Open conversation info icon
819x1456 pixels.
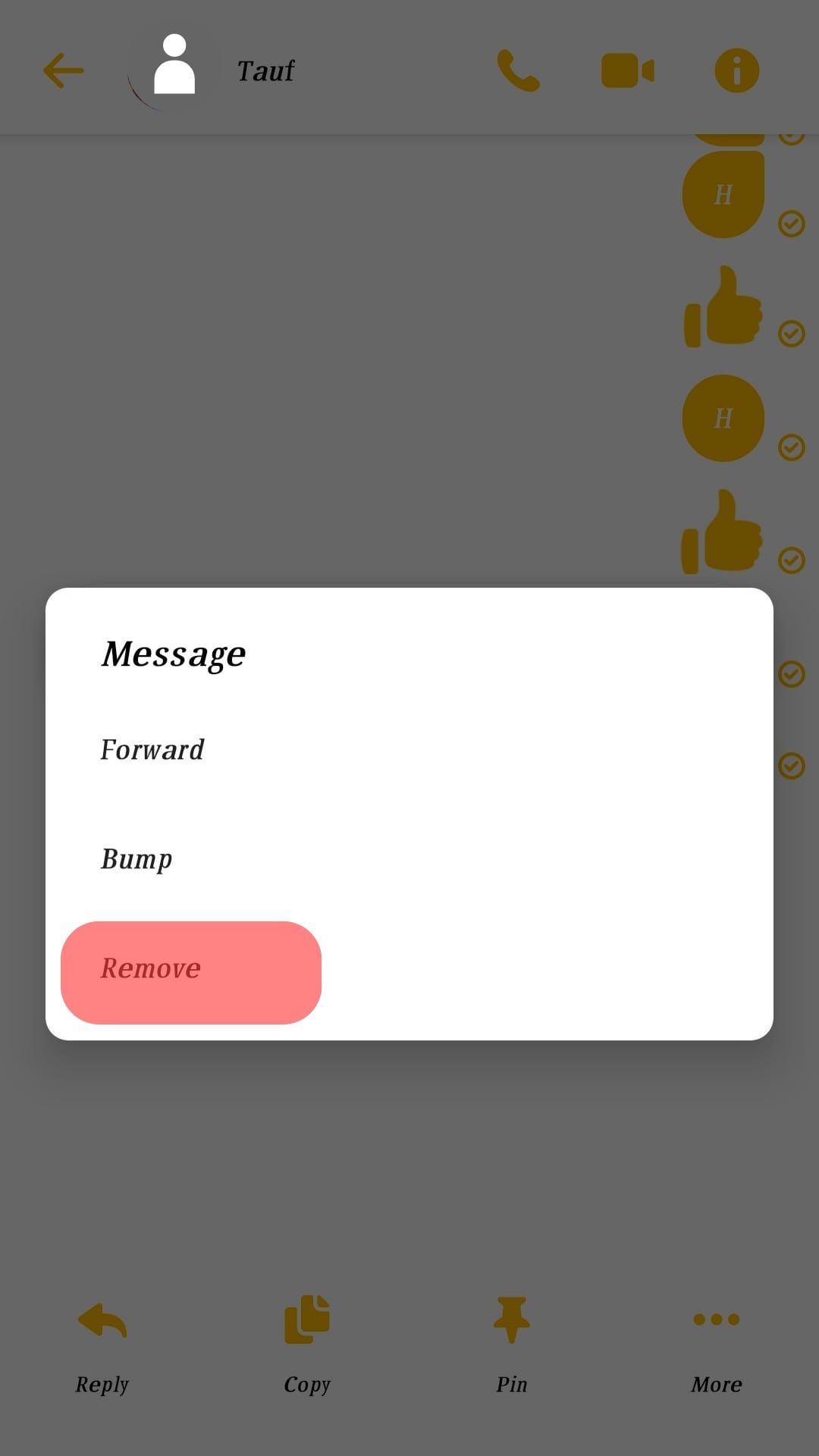(736, 71)
